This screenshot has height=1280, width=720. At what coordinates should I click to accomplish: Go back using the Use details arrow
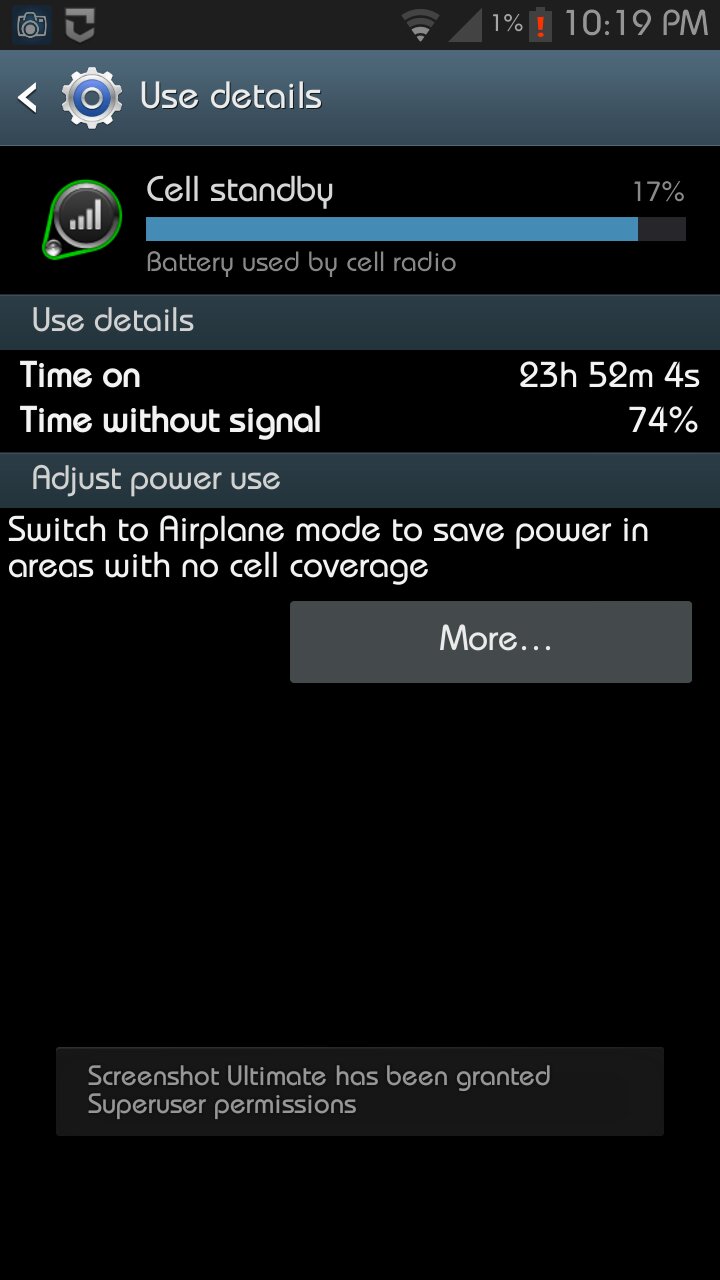pyautogui.click(x=30, y=97)
